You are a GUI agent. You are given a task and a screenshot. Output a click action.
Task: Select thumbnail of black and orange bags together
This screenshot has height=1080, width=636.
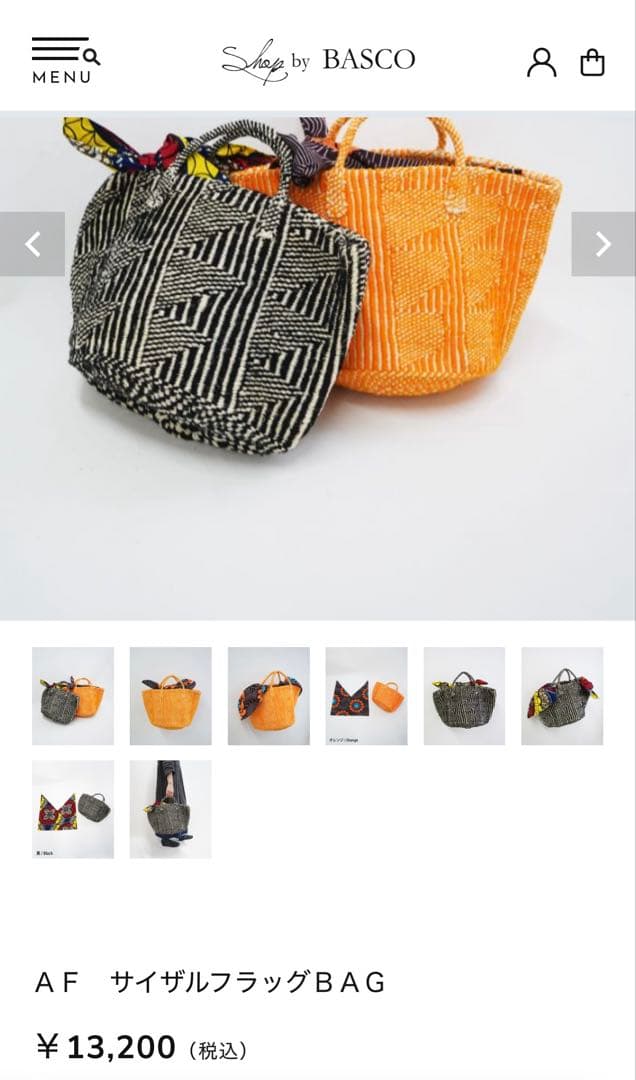pyautogui.click(x=73, y=696)
